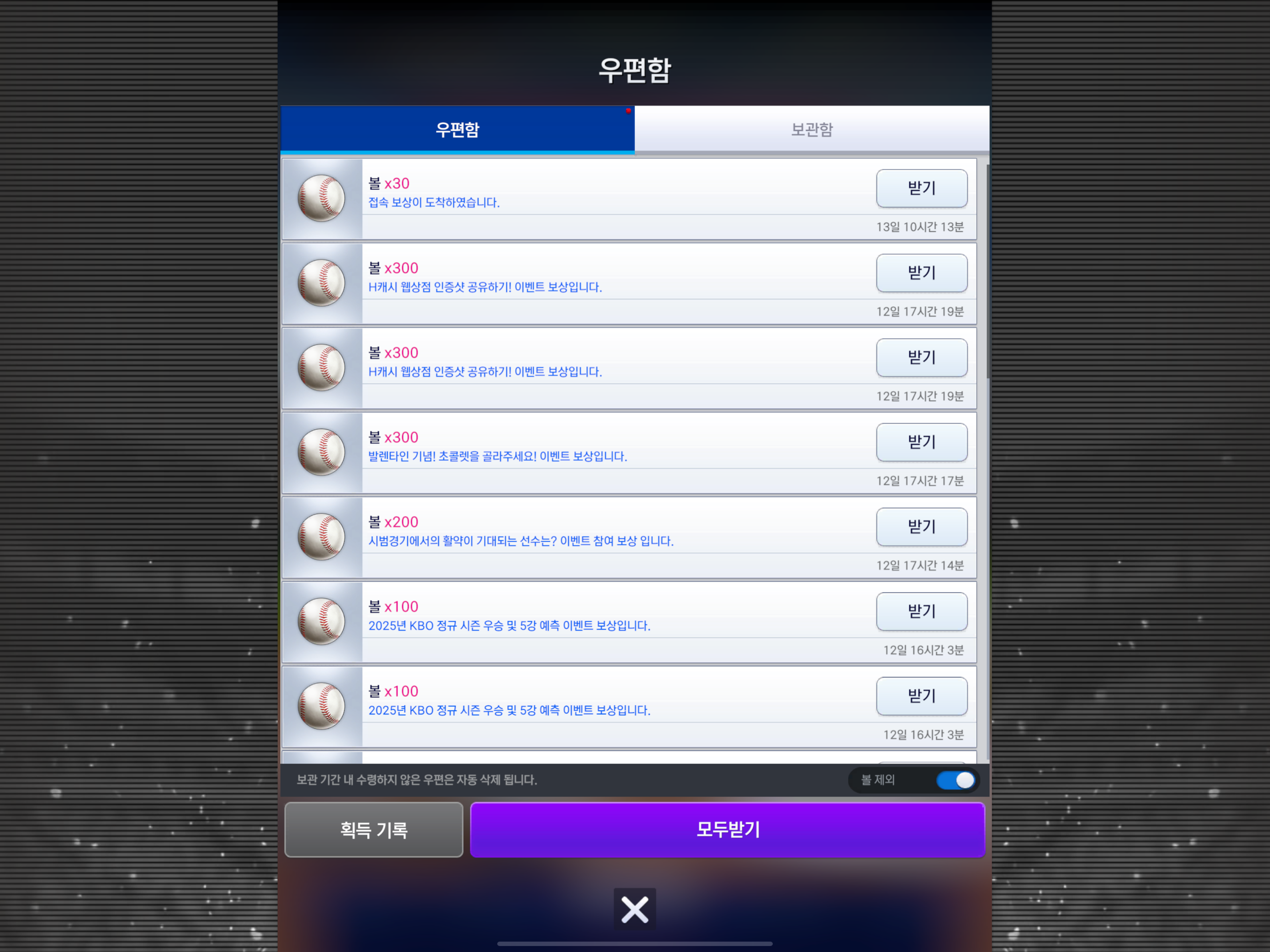Open 획득 기록 history
Screen dimensions: 1270x952
374,830
